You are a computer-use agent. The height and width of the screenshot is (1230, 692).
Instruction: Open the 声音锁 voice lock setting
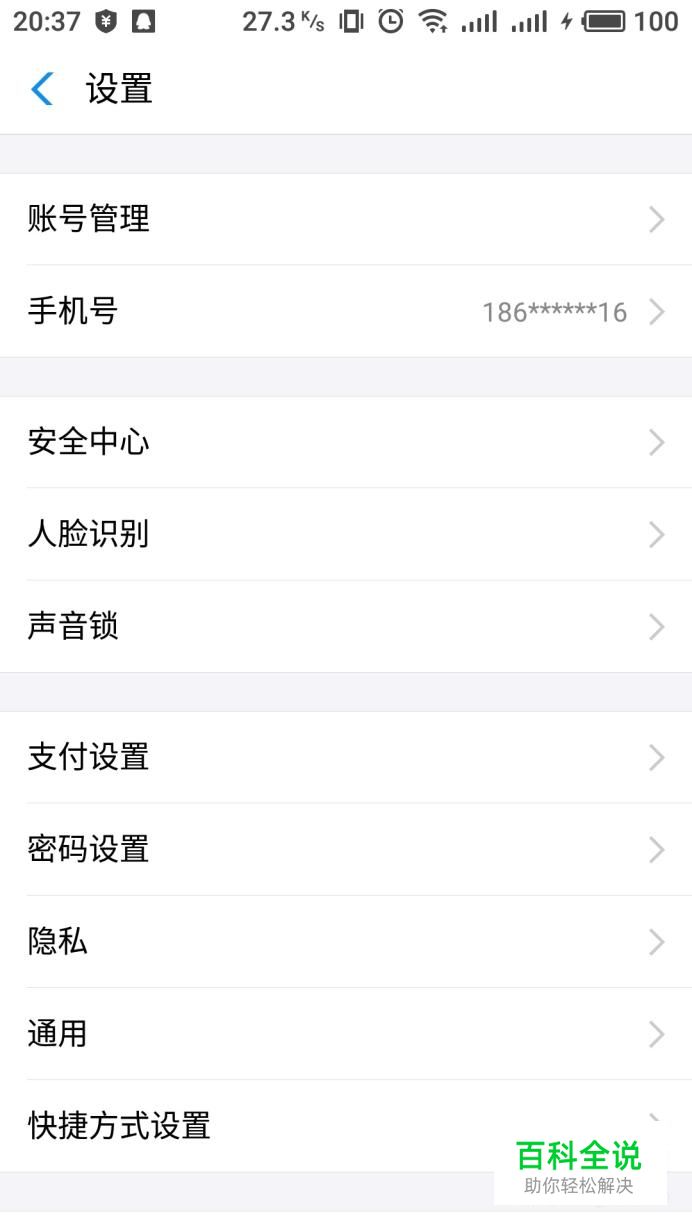coord(346,627)
